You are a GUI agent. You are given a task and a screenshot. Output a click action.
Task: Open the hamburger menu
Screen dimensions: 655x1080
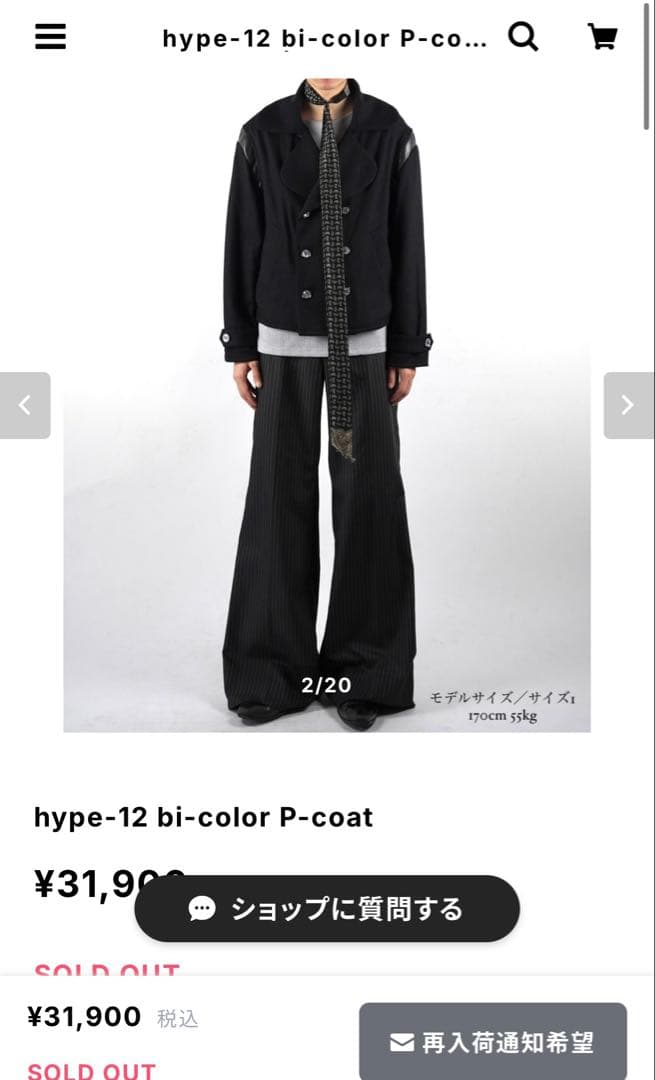tap(50, 37)
